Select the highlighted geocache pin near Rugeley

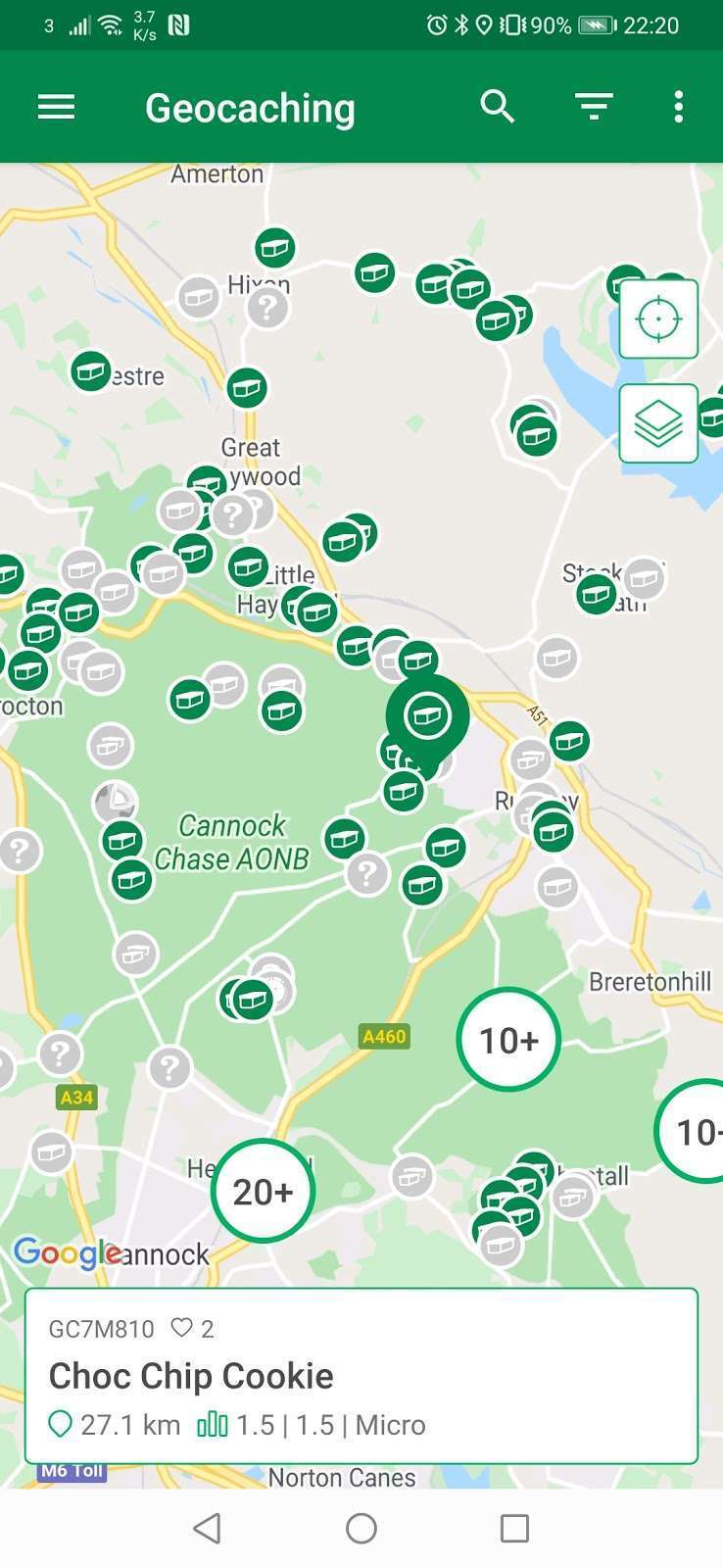coord(428,715)
